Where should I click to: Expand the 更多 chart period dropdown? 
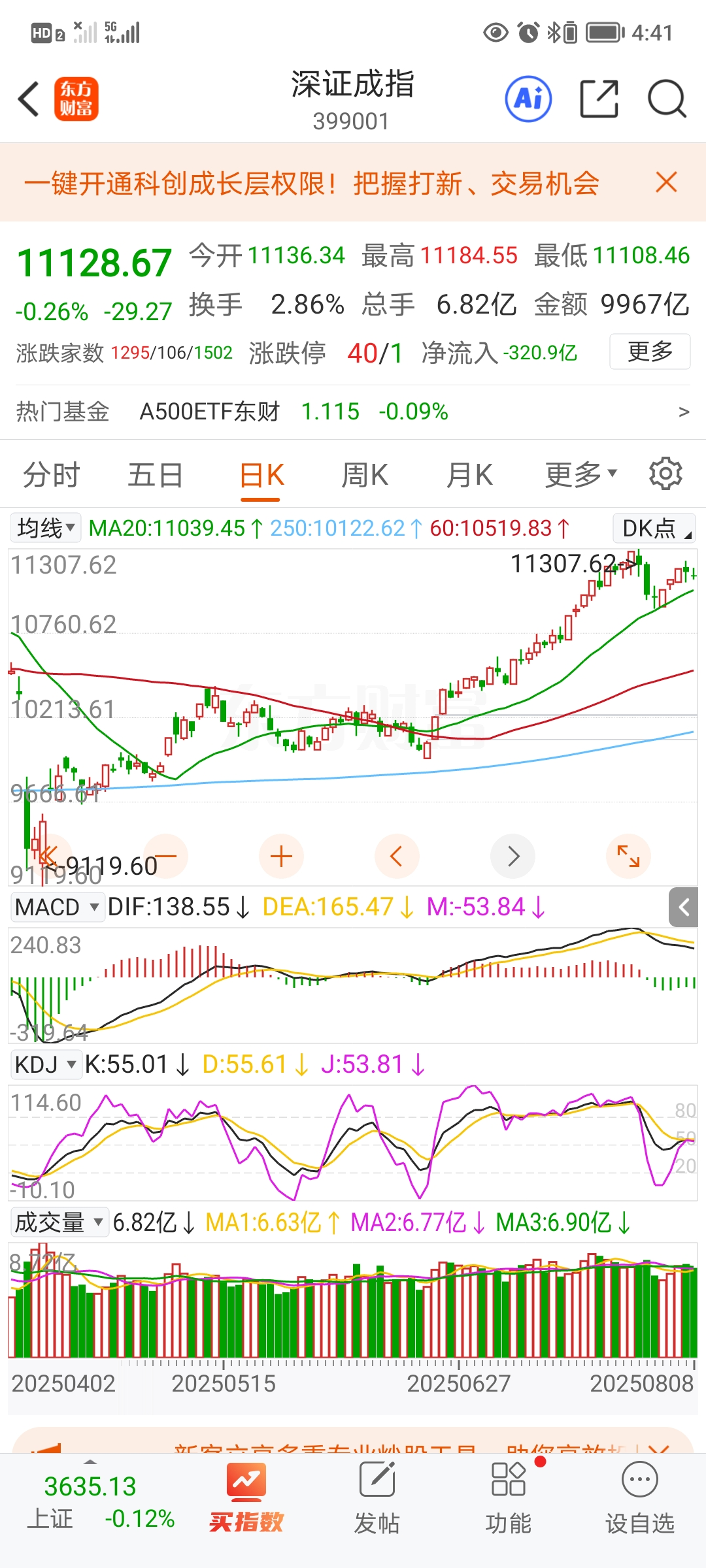click(x=580, y=475)
